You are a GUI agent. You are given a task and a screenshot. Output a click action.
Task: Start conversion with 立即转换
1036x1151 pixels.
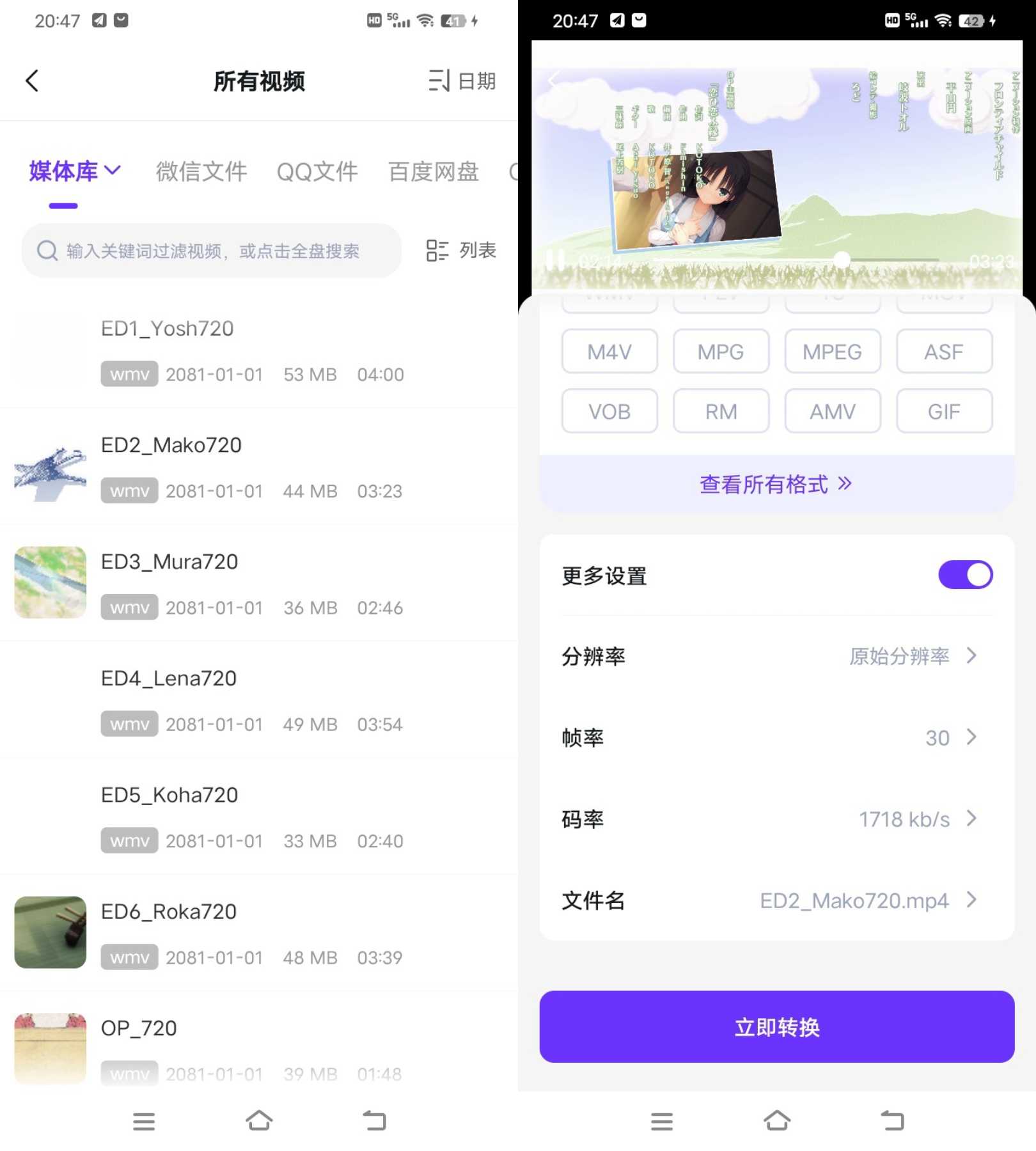[x=776, y=1027]
